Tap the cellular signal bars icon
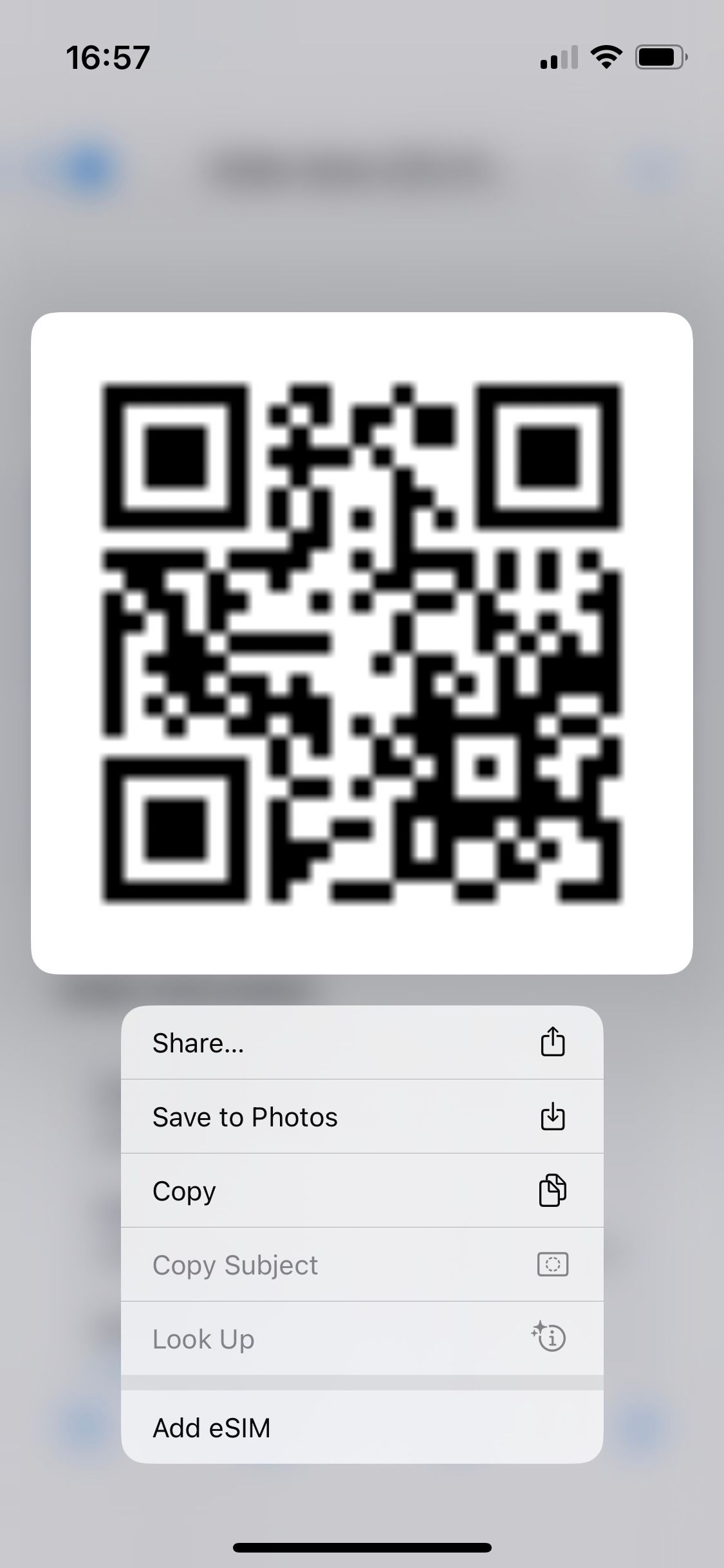Screen dimensions: 724x1568 [557, 58]
